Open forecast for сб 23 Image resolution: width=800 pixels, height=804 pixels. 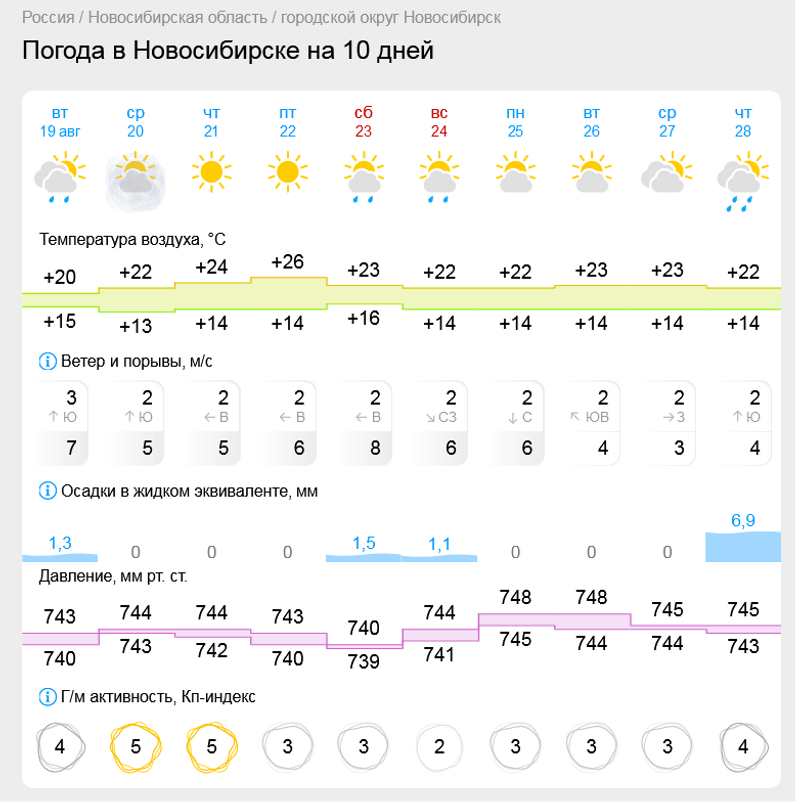pyautogui.click(x=363, y=122)
